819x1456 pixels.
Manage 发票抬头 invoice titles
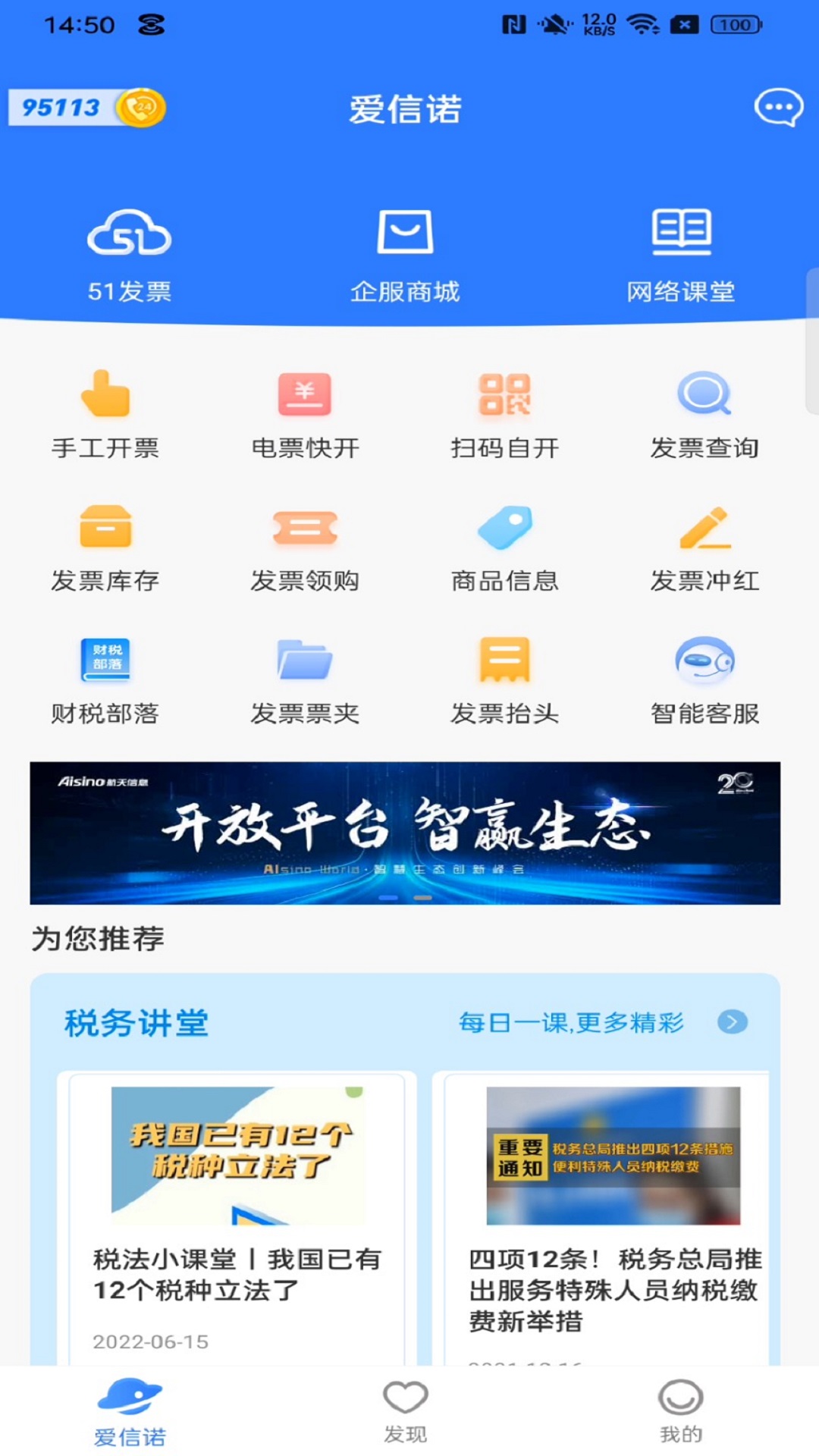(504, 679)
